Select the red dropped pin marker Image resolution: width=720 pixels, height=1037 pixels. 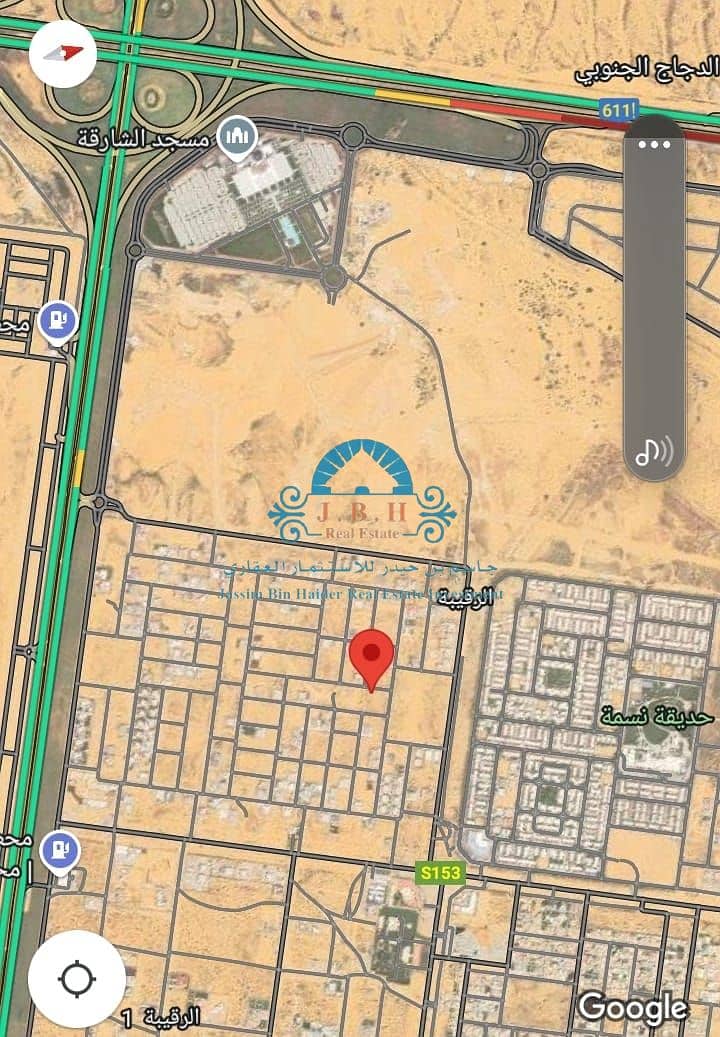point(371,656)
